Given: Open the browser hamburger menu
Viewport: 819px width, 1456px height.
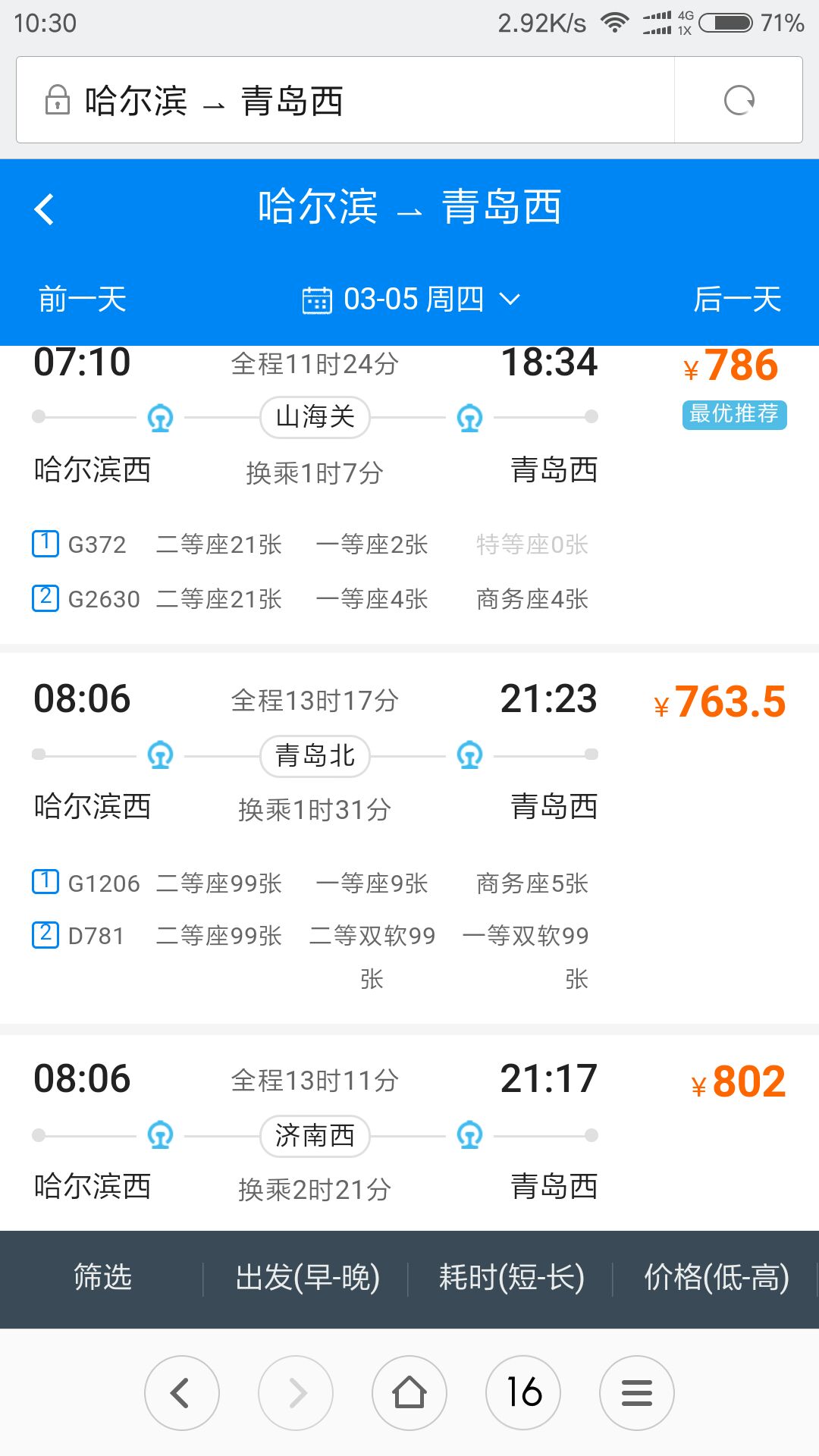Looking at the screenshot, I should point(637,1393).
